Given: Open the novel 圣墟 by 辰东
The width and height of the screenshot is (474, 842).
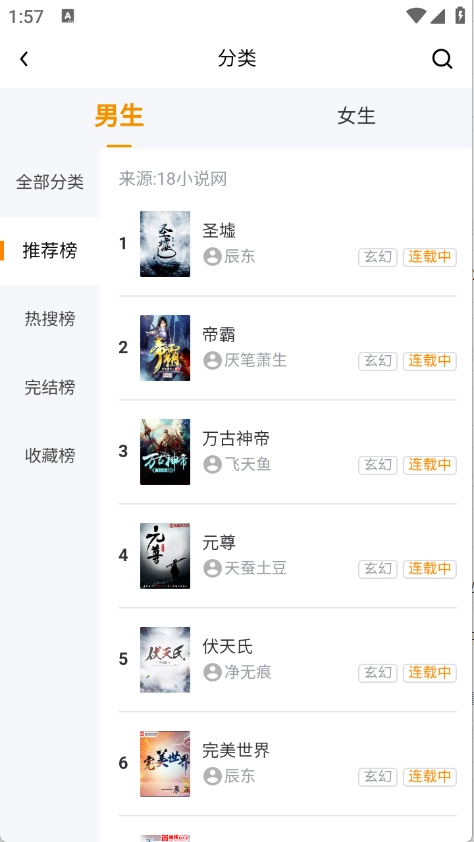Looking at the screenshot, I should pos(288,244).
